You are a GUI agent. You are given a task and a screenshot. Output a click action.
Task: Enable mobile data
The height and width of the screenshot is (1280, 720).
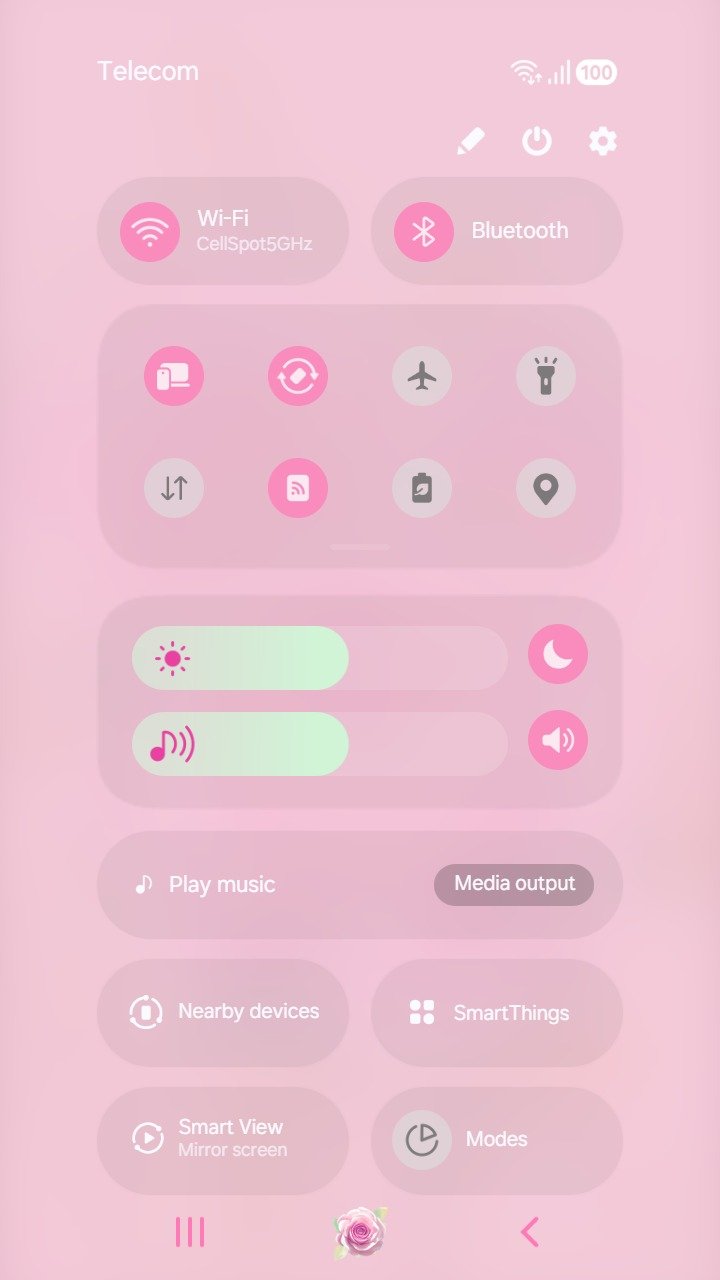[x=174, y=488]
